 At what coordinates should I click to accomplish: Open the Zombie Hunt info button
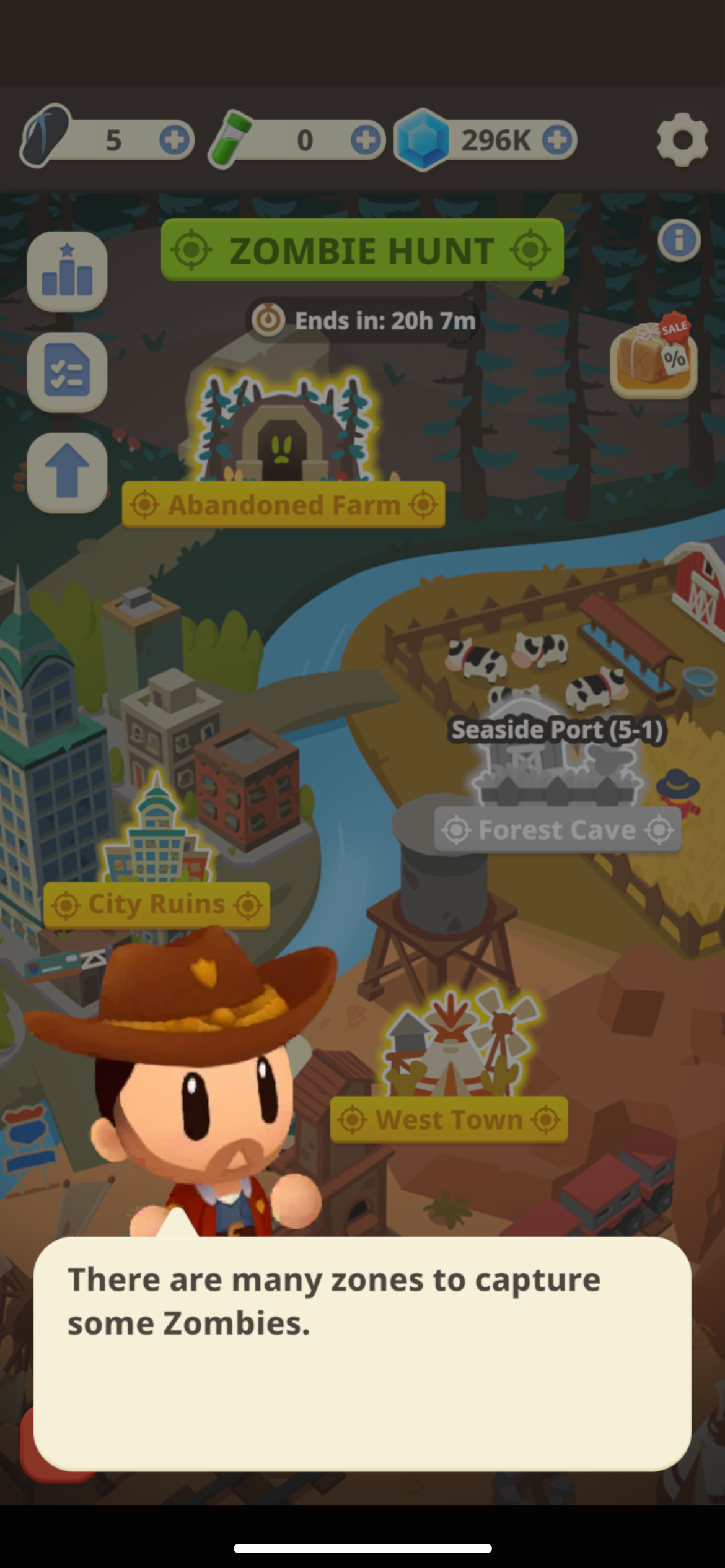(679, 240)
